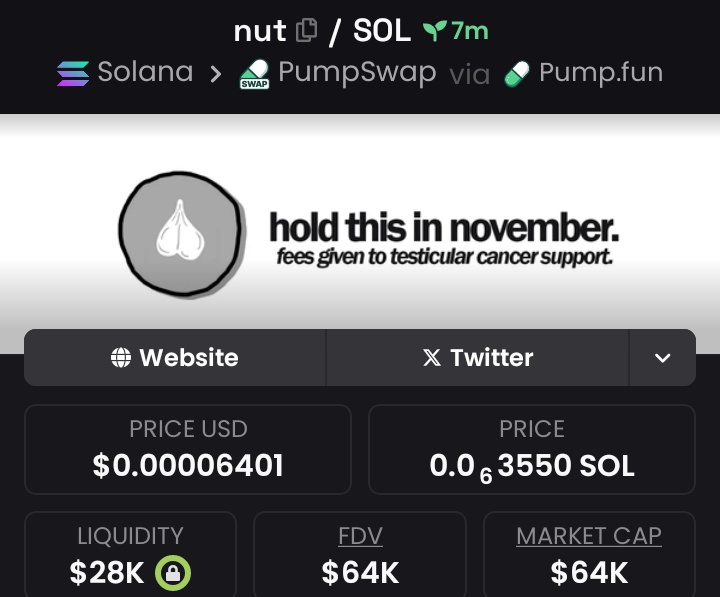Open the Solana chain link
The height and width of the screenshot is (597, 720).
coord(125,73)
